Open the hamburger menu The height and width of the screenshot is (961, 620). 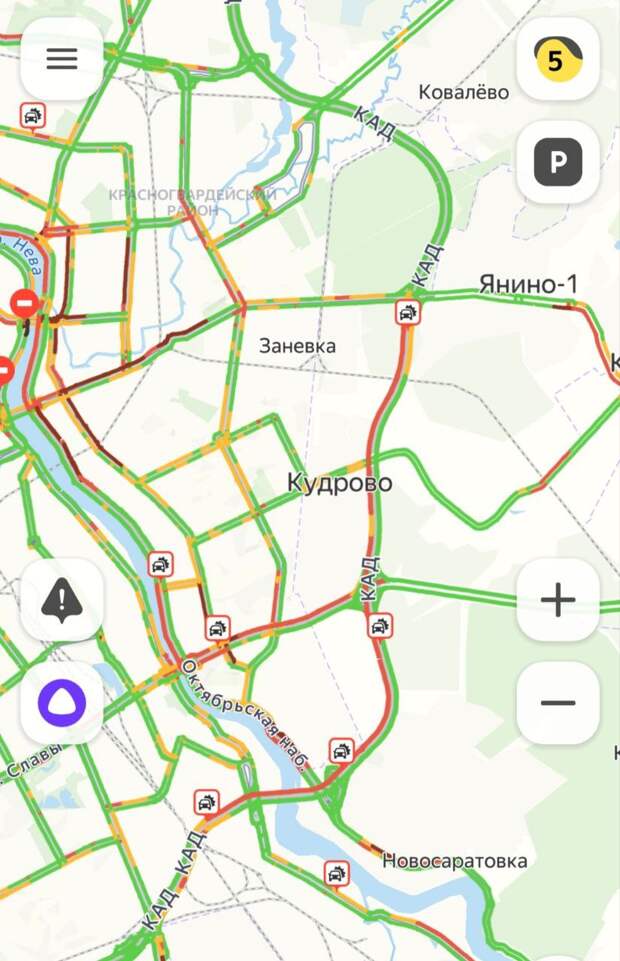tap(61, 59)
